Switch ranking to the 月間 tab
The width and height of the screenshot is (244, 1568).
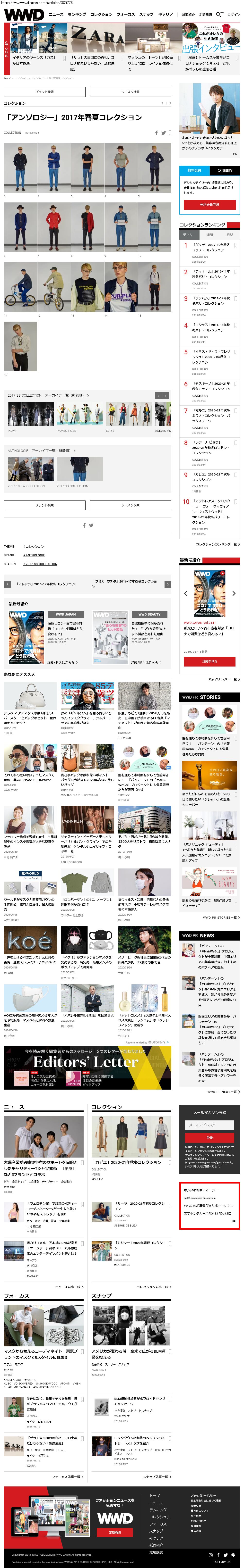230,234
